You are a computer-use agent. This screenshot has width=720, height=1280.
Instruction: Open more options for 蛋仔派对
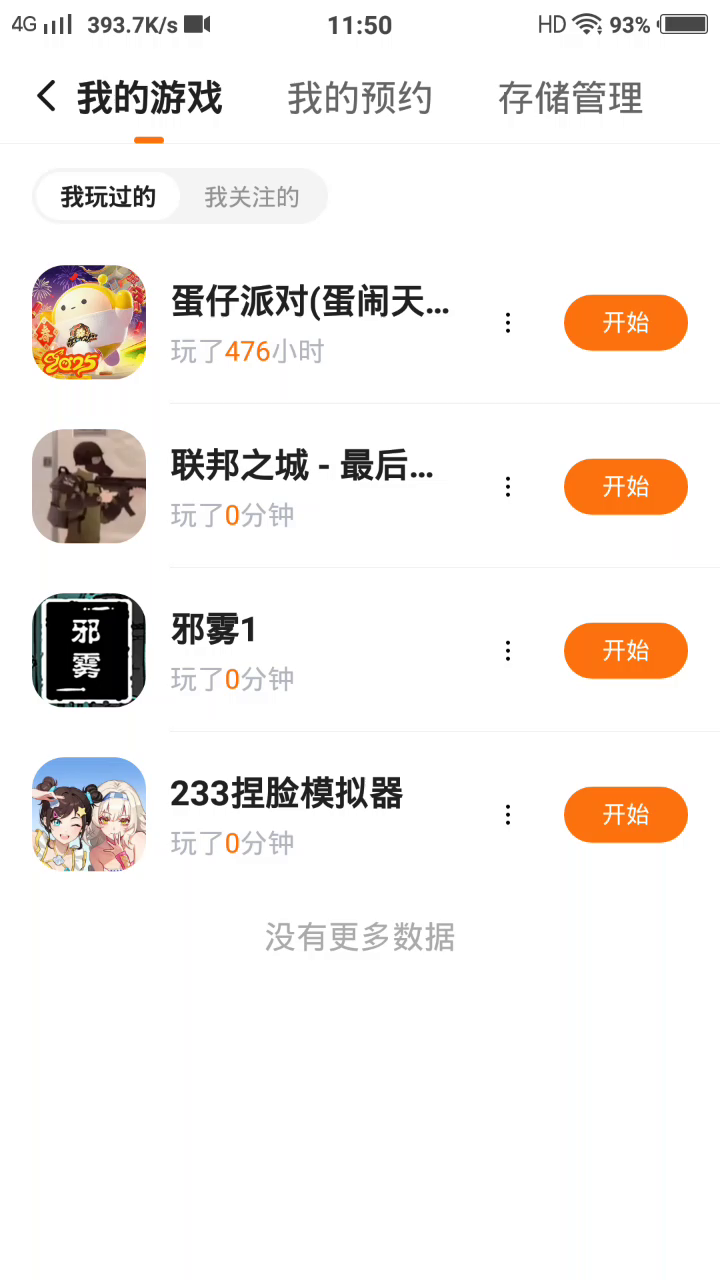click(x=508, y=322)
